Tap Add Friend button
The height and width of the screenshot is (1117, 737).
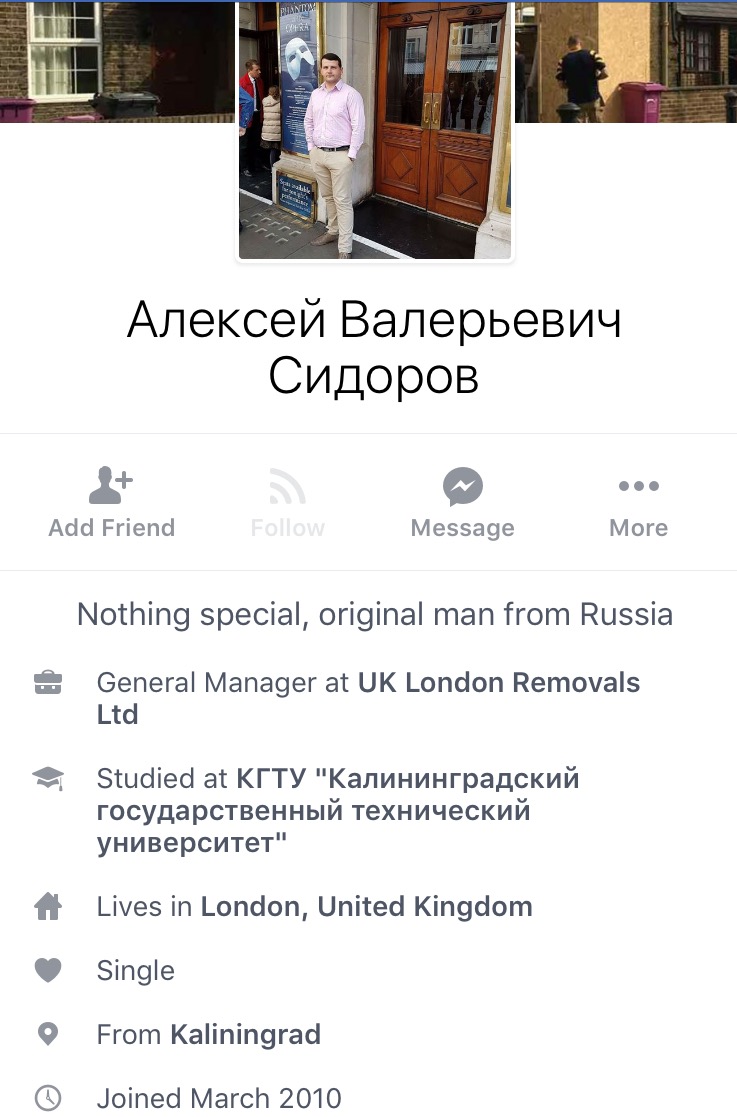pyautogui.click(x=111, y=503)
